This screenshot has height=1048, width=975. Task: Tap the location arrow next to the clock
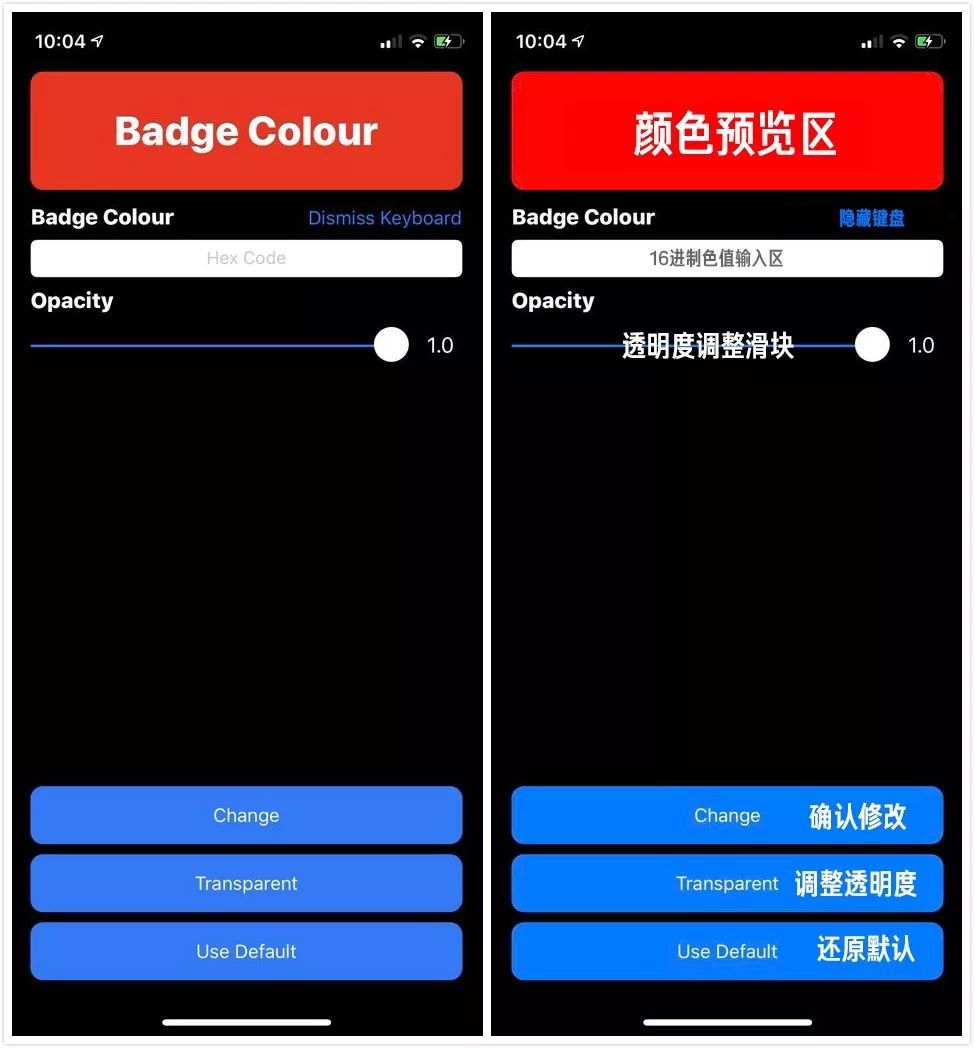[x=97, y=41]
